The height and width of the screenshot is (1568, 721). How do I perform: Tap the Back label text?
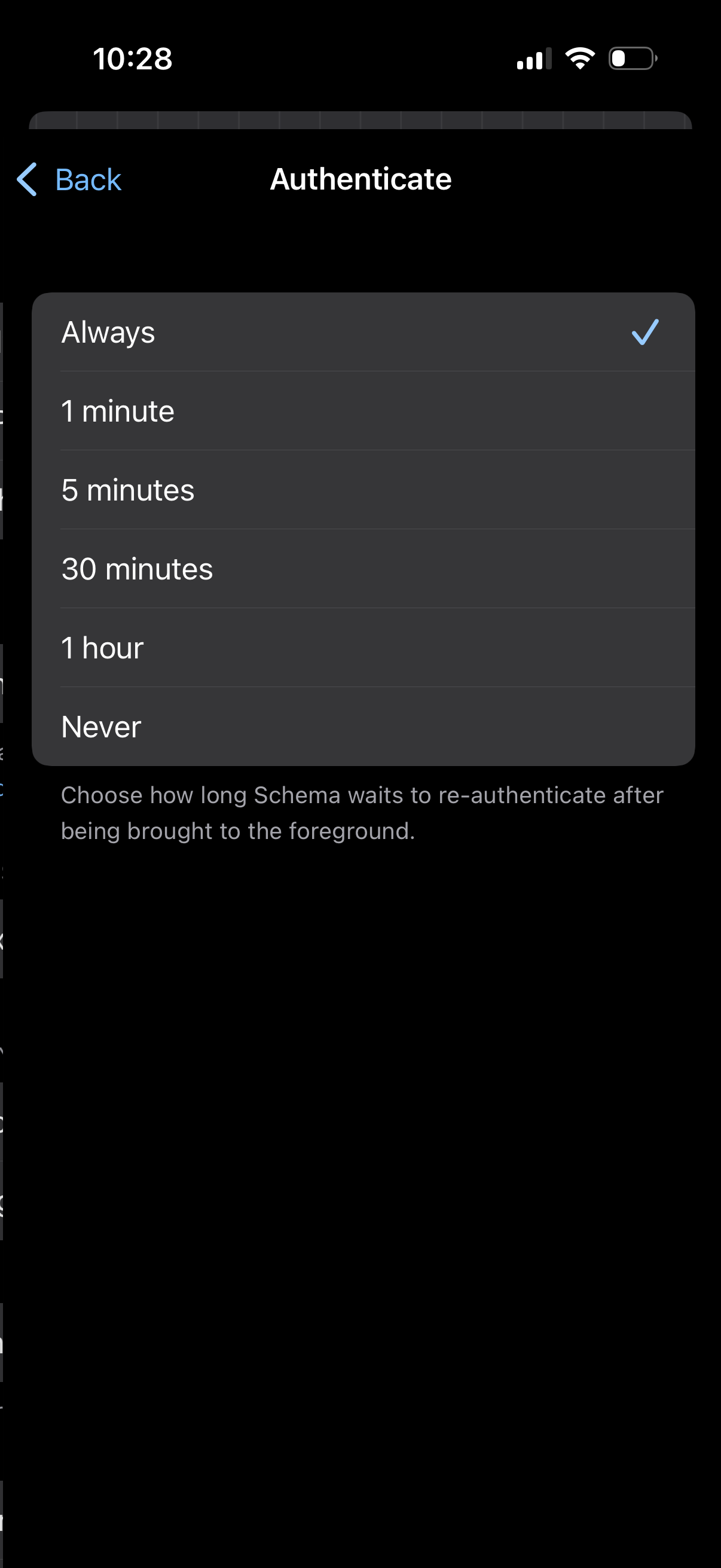click(x=88, y=178)
